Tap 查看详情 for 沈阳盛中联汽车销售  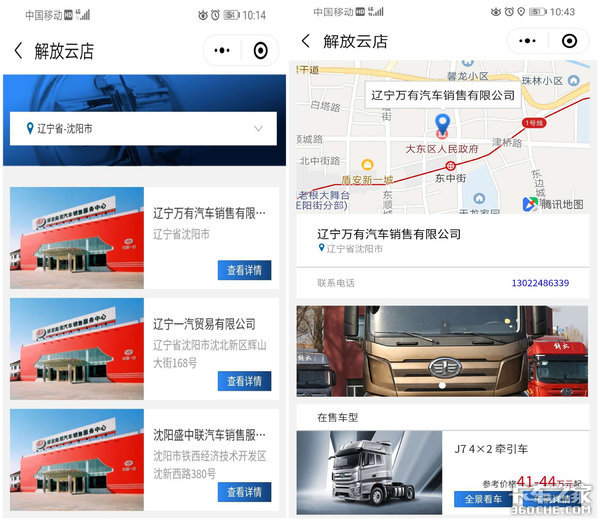pos(244,491)
